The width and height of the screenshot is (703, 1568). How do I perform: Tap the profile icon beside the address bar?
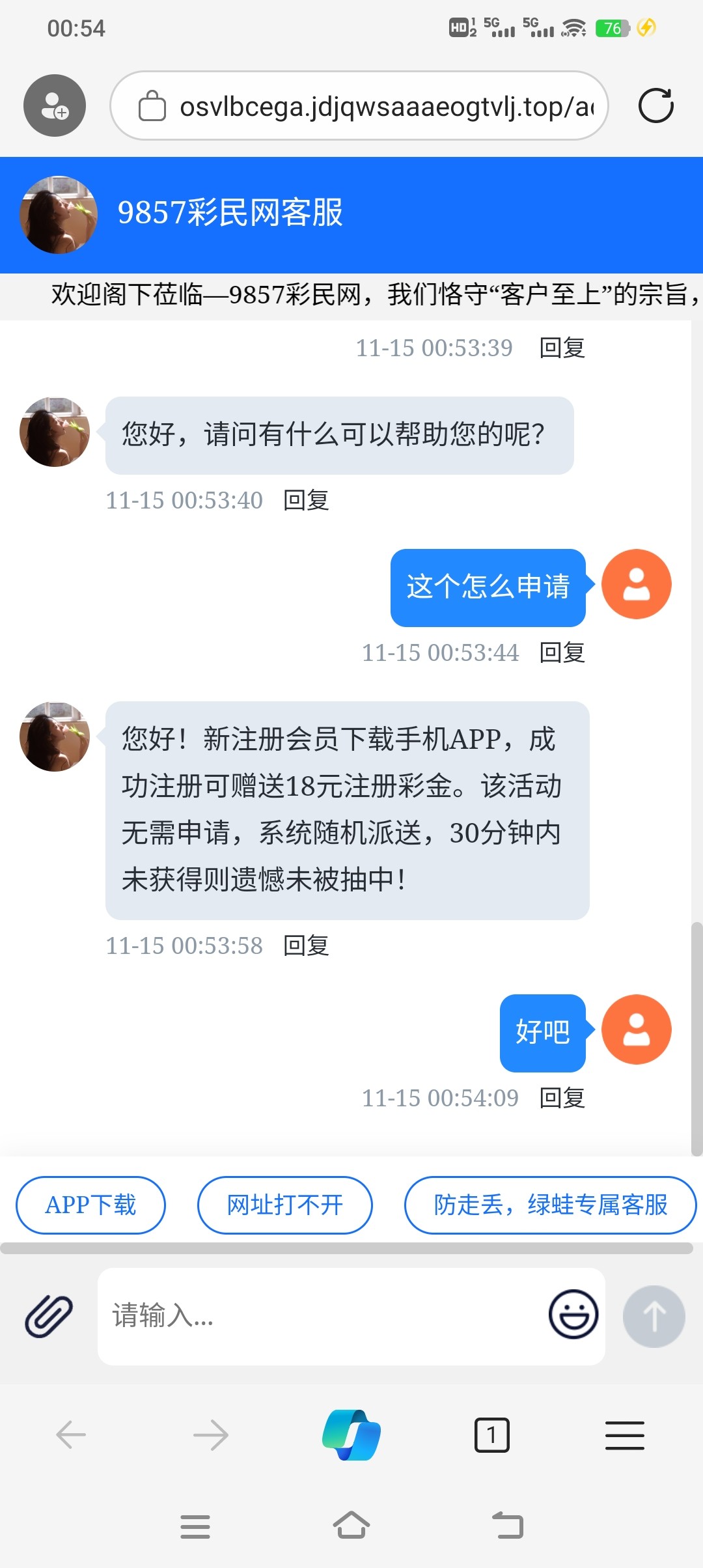pos(55,105)
